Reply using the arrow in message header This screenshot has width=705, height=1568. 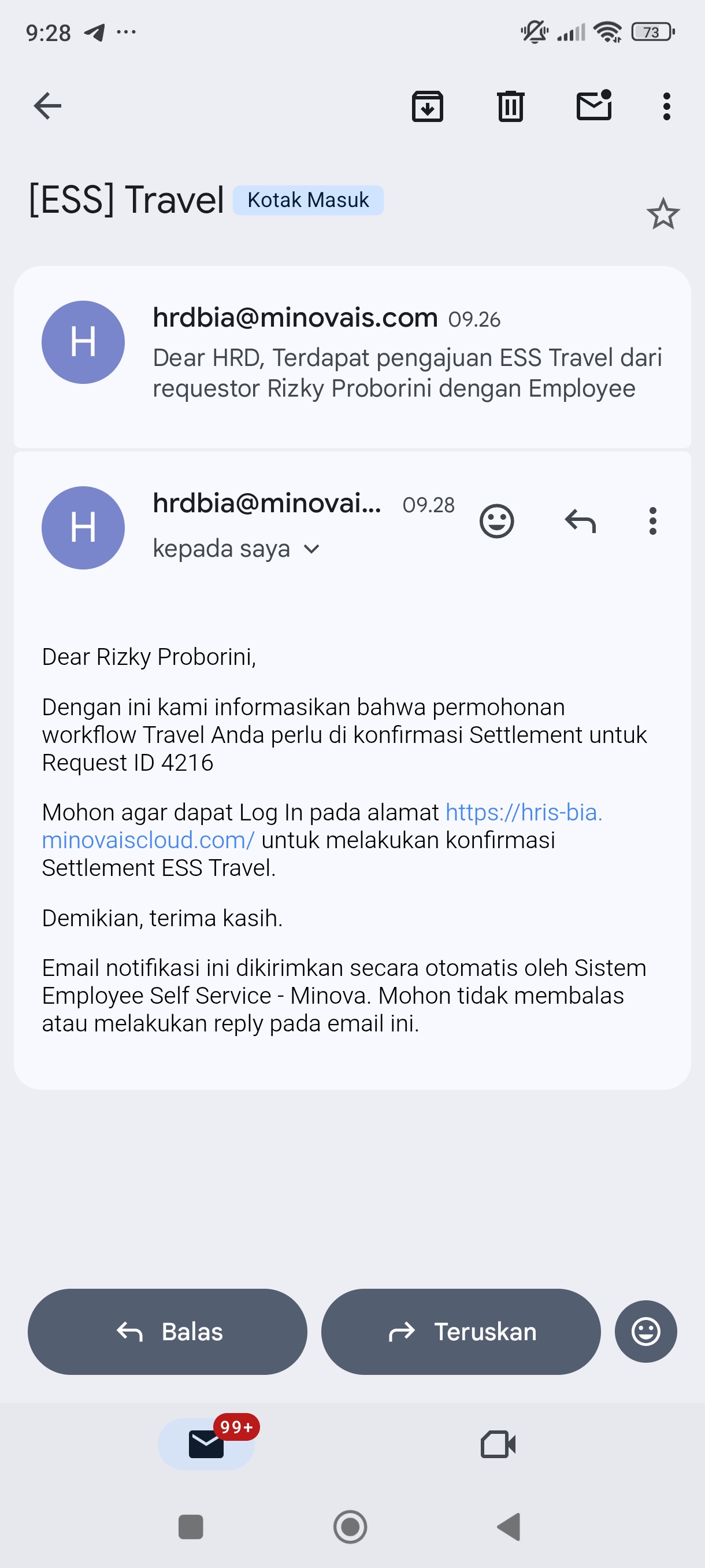(580, 521)
